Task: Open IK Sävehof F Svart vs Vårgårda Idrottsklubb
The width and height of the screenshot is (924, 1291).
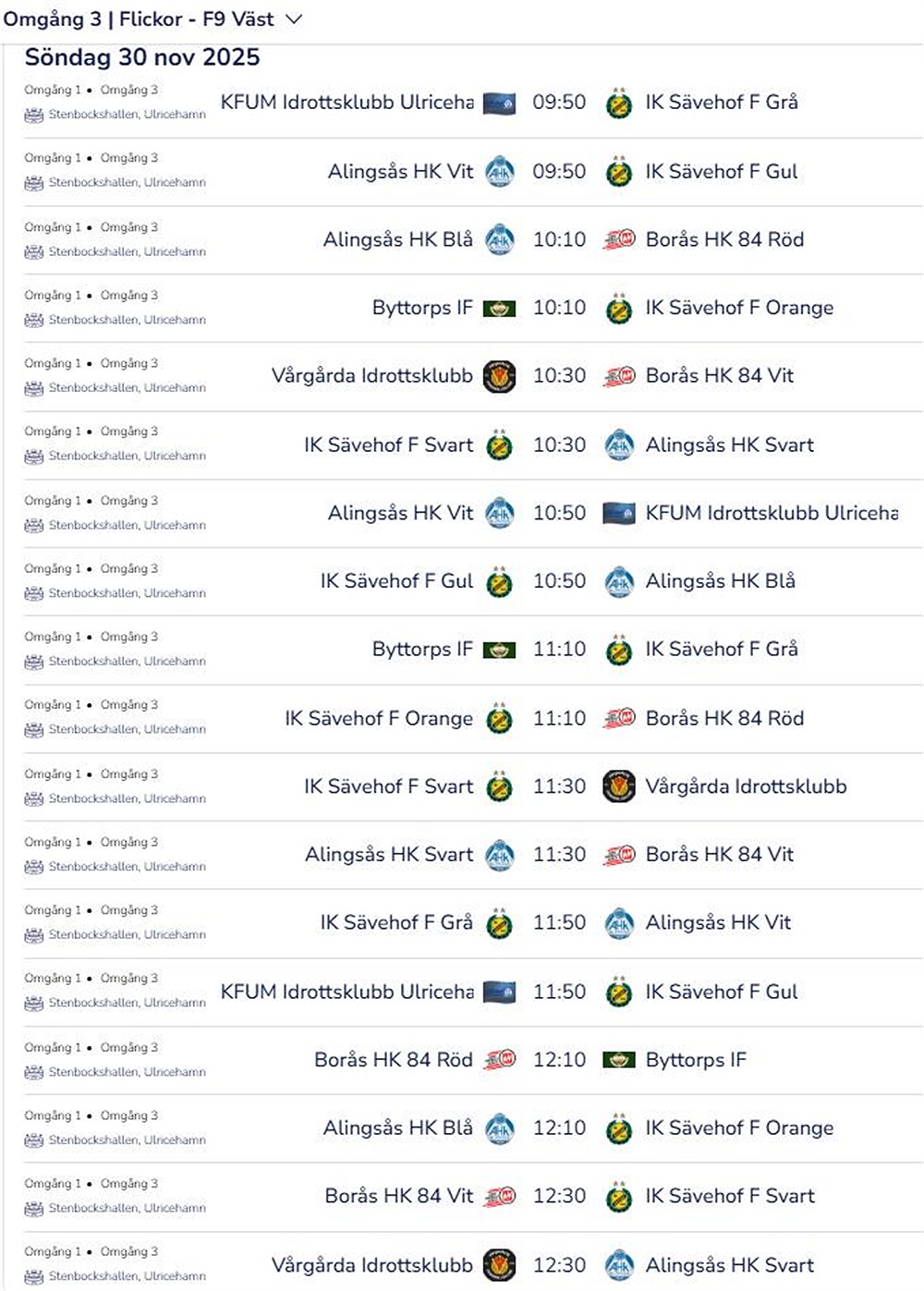Action: coord(558,786)
